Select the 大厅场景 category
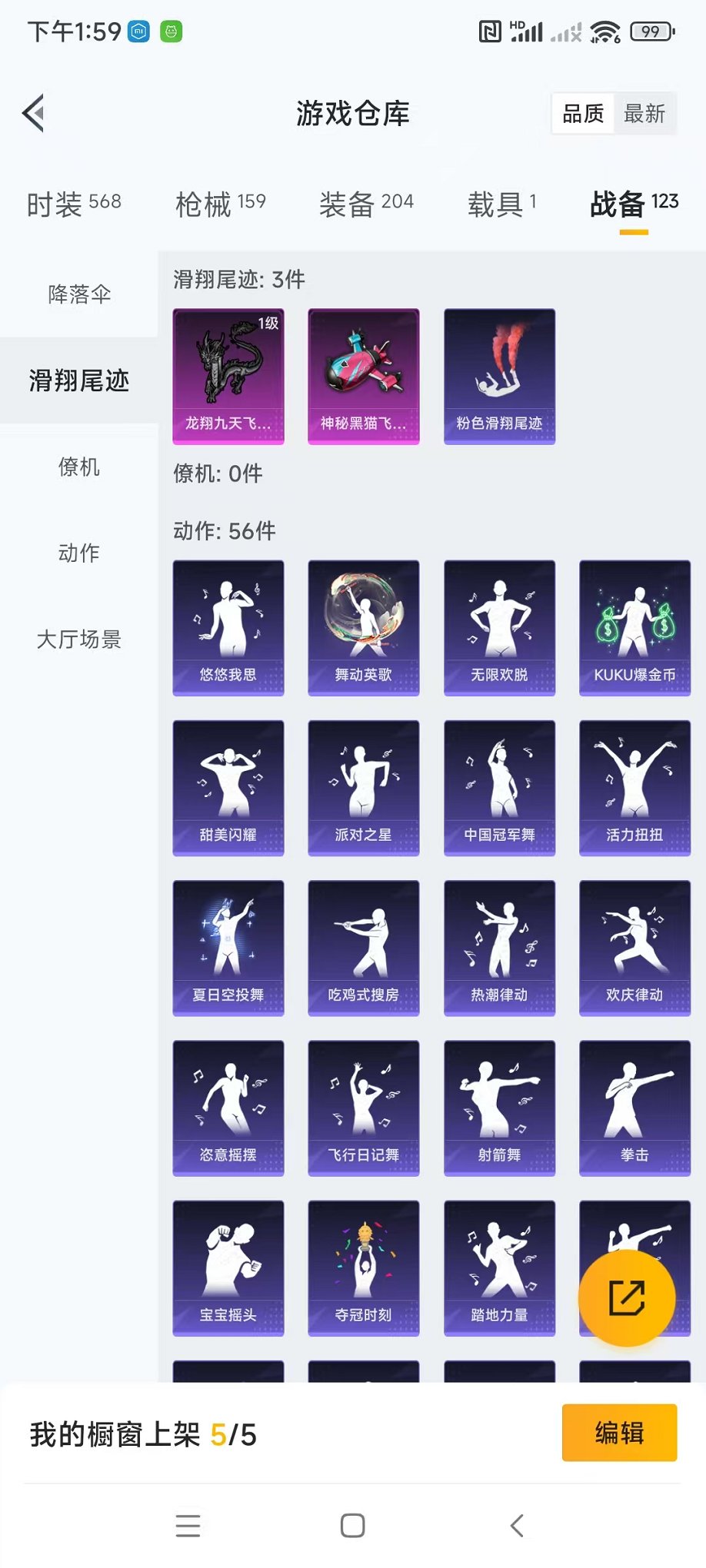The width and height of the screenshot is (706, 1568). click(78, 639)
